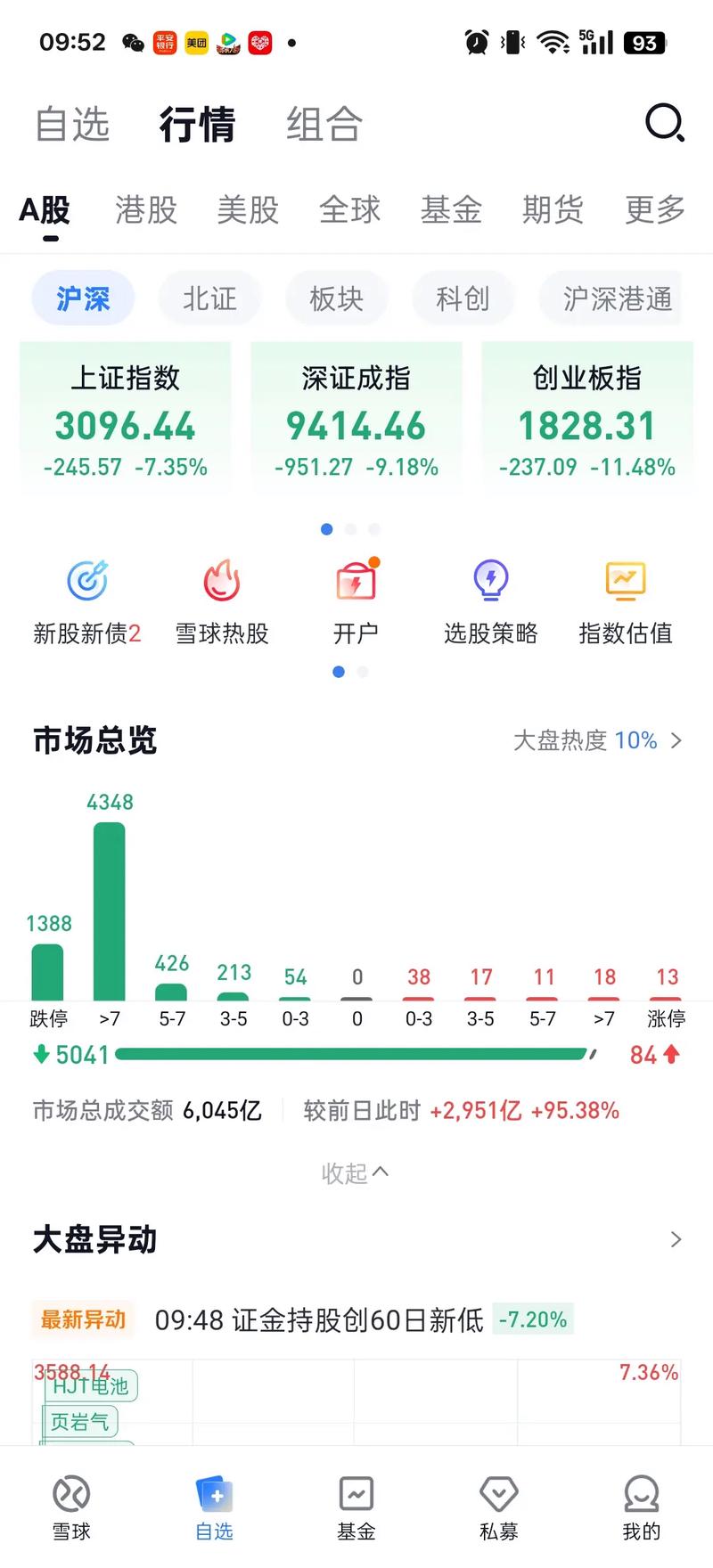View 大盘热度 10% details
Screen dimensions: 713x1568
(597, 740)
